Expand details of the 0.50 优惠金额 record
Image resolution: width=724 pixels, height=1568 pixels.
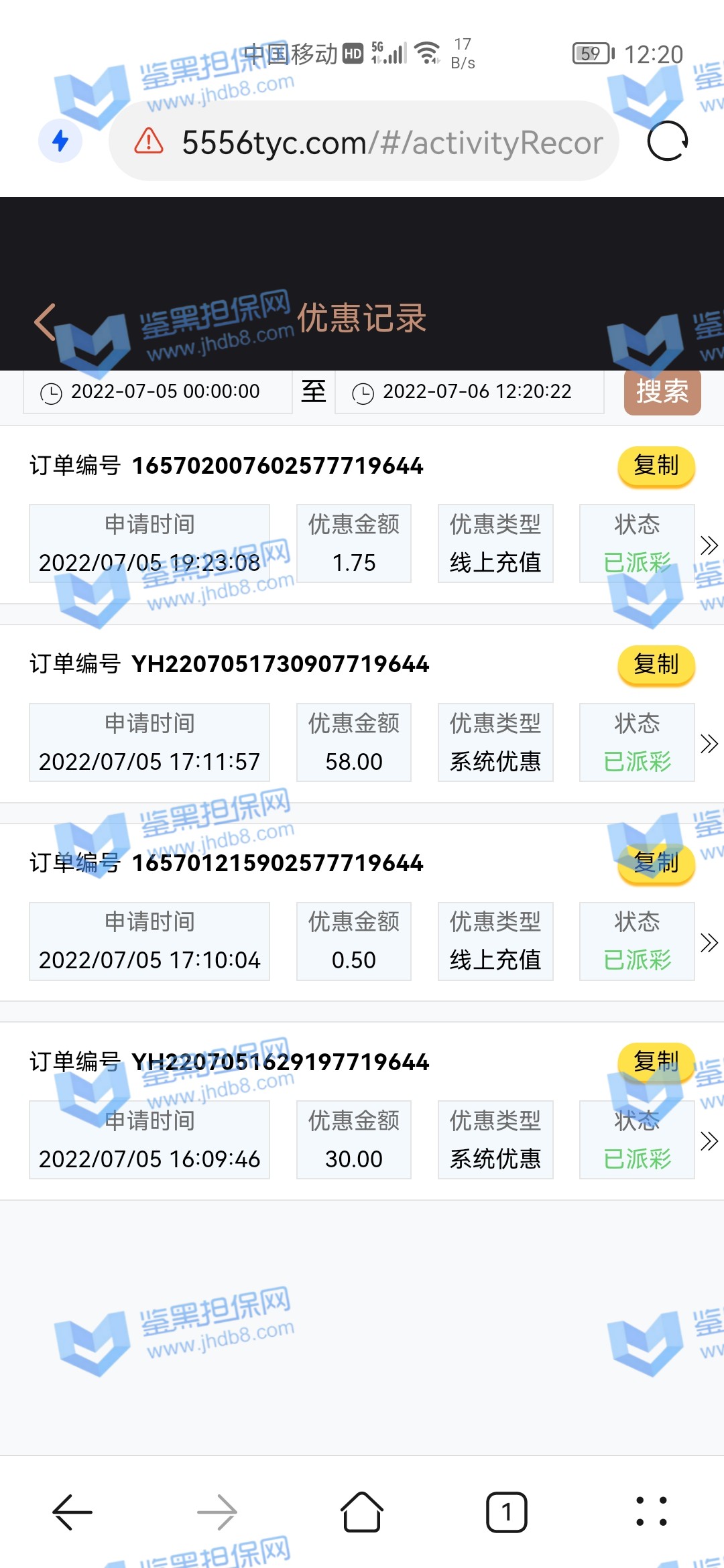[x=709, y=942]
